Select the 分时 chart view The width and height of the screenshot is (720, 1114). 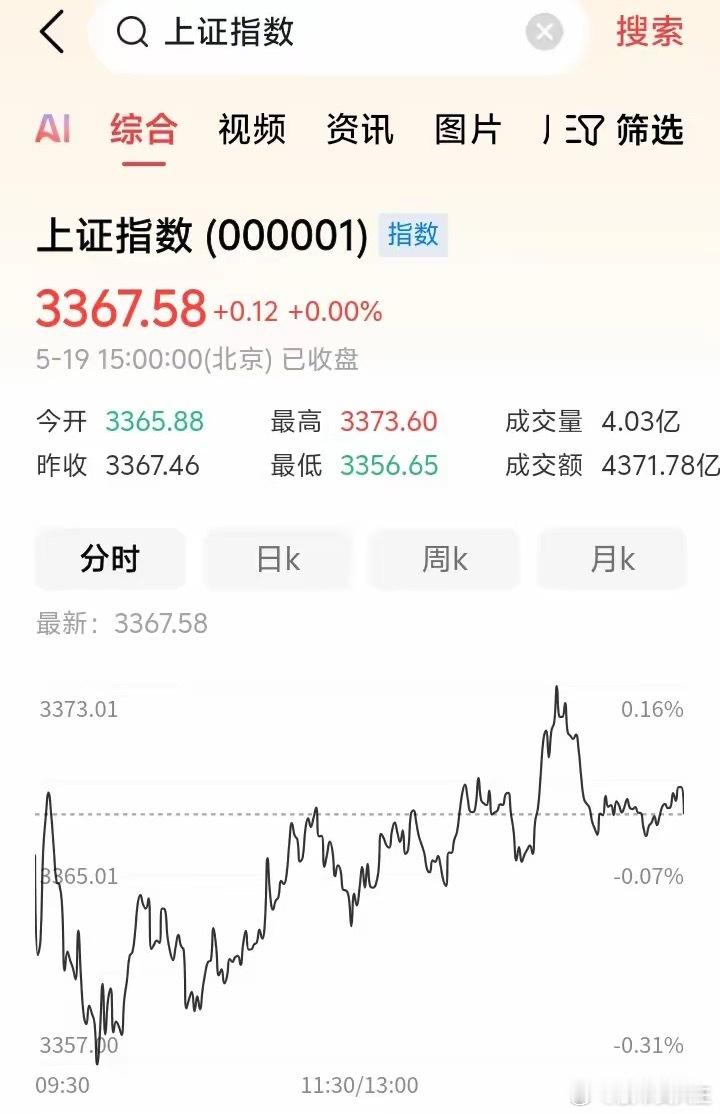[x=110, y=559]
